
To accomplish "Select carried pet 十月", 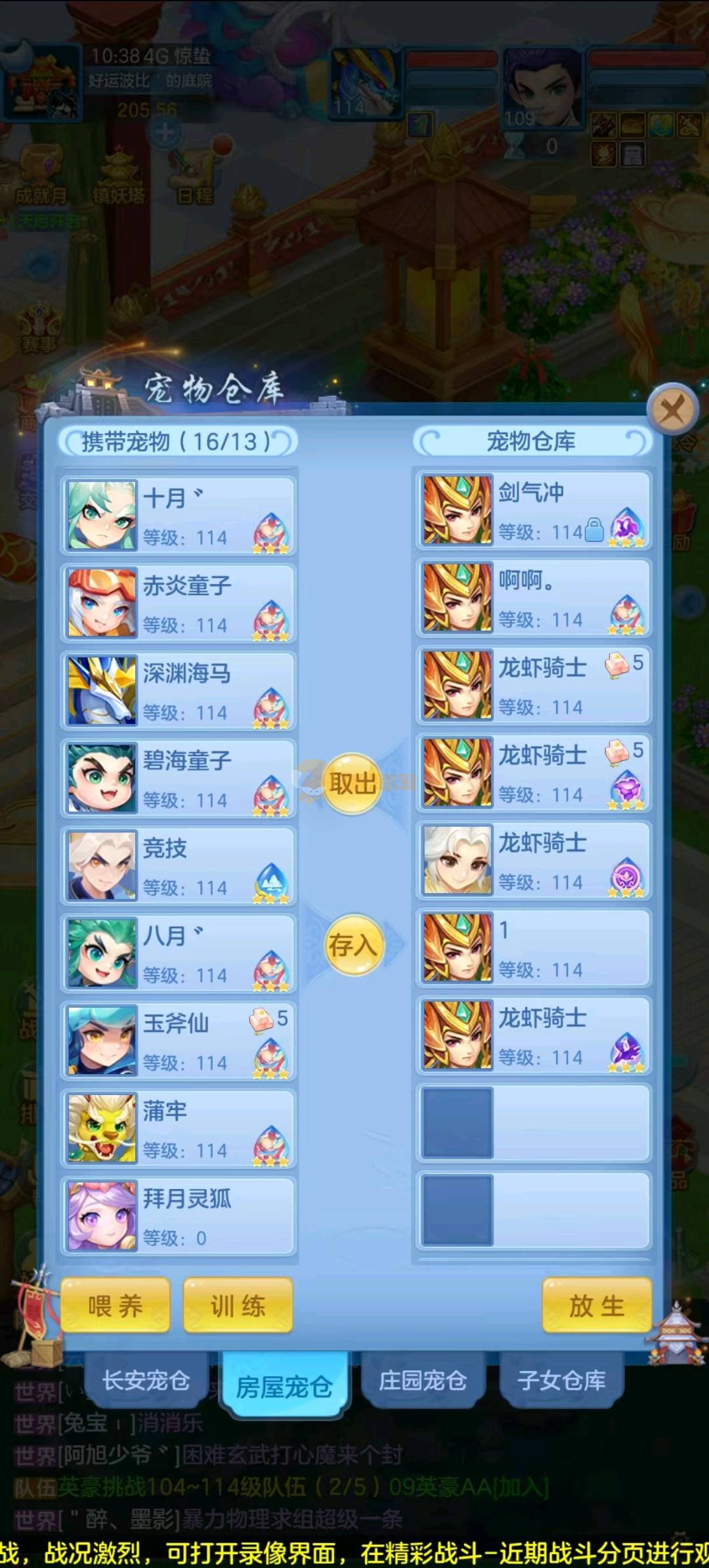I will tap(179, 516).
